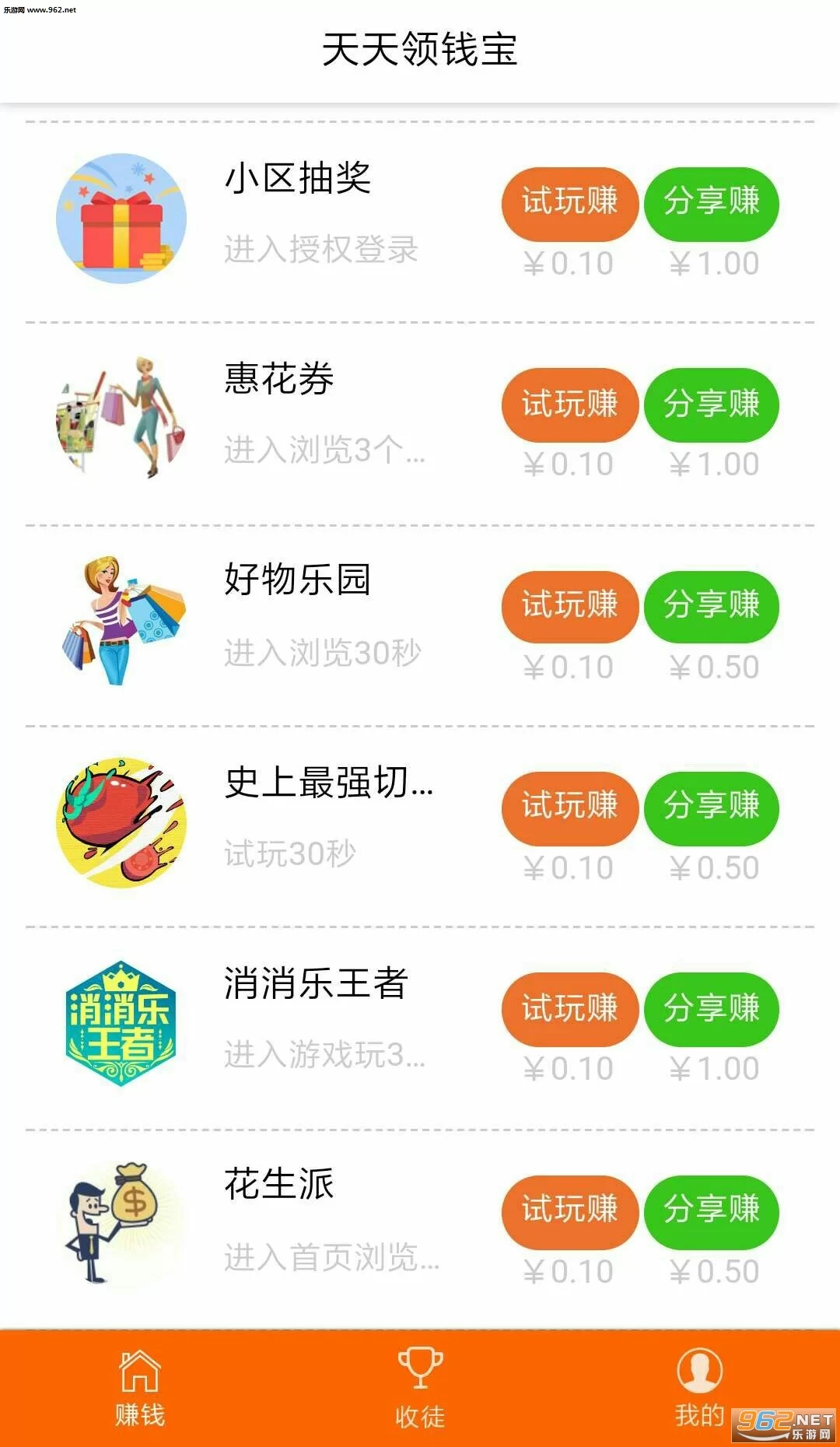Tap the money bag icon for 花生派

pyautogui.click(x=121, y=1228)
